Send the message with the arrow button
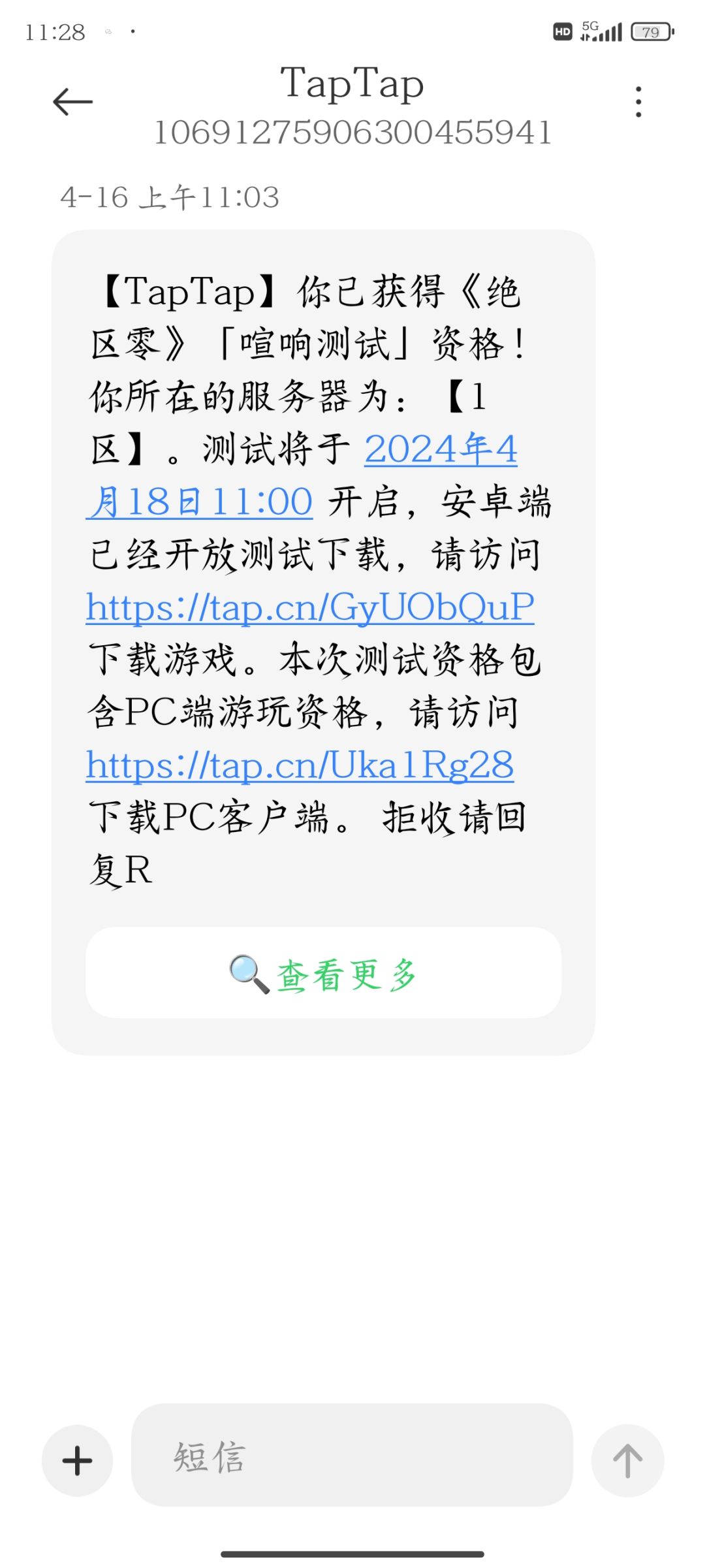 [627, 1460]
